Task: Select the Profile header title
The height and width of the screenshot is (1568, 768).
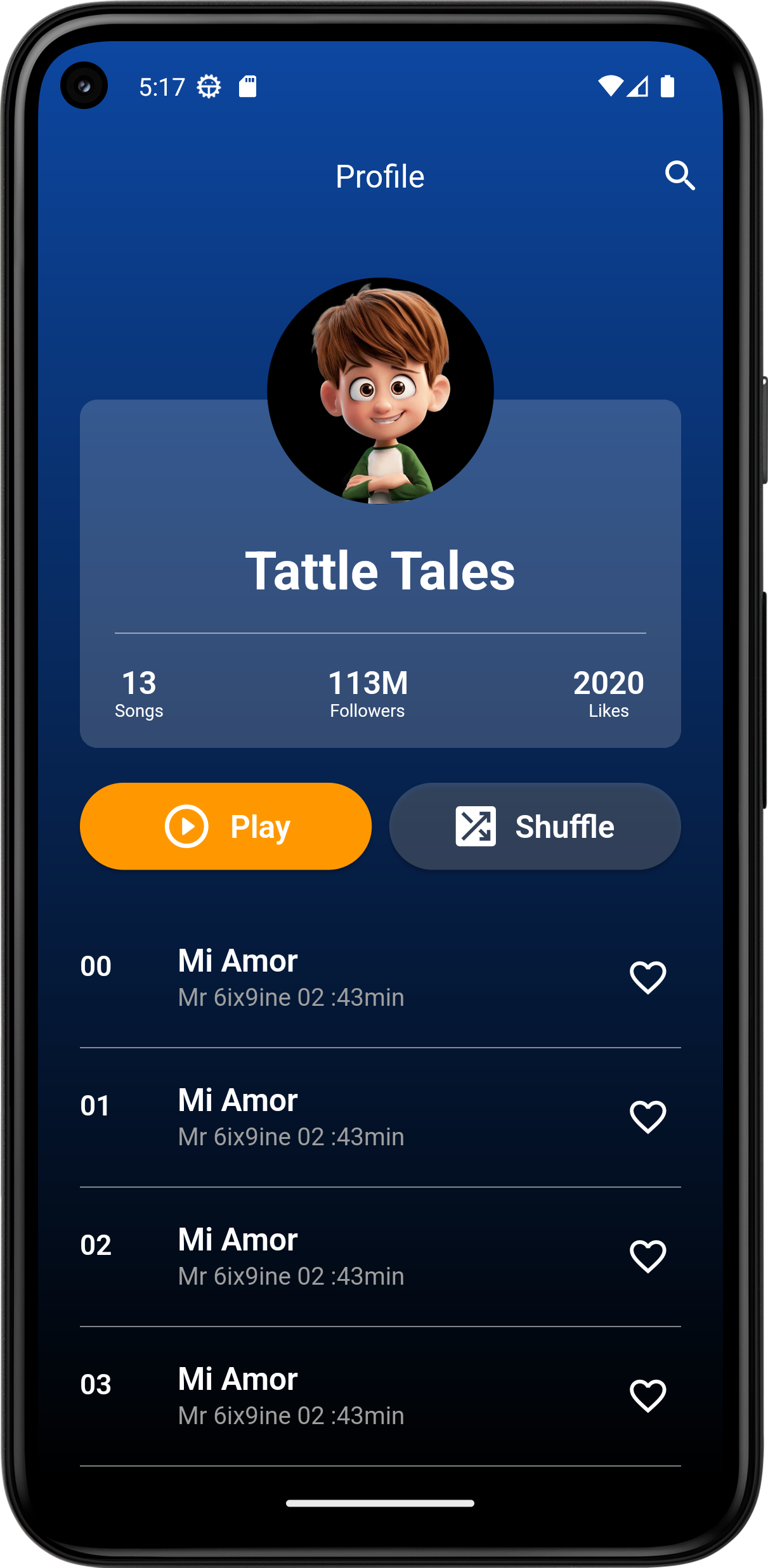Action: [379, 176]
